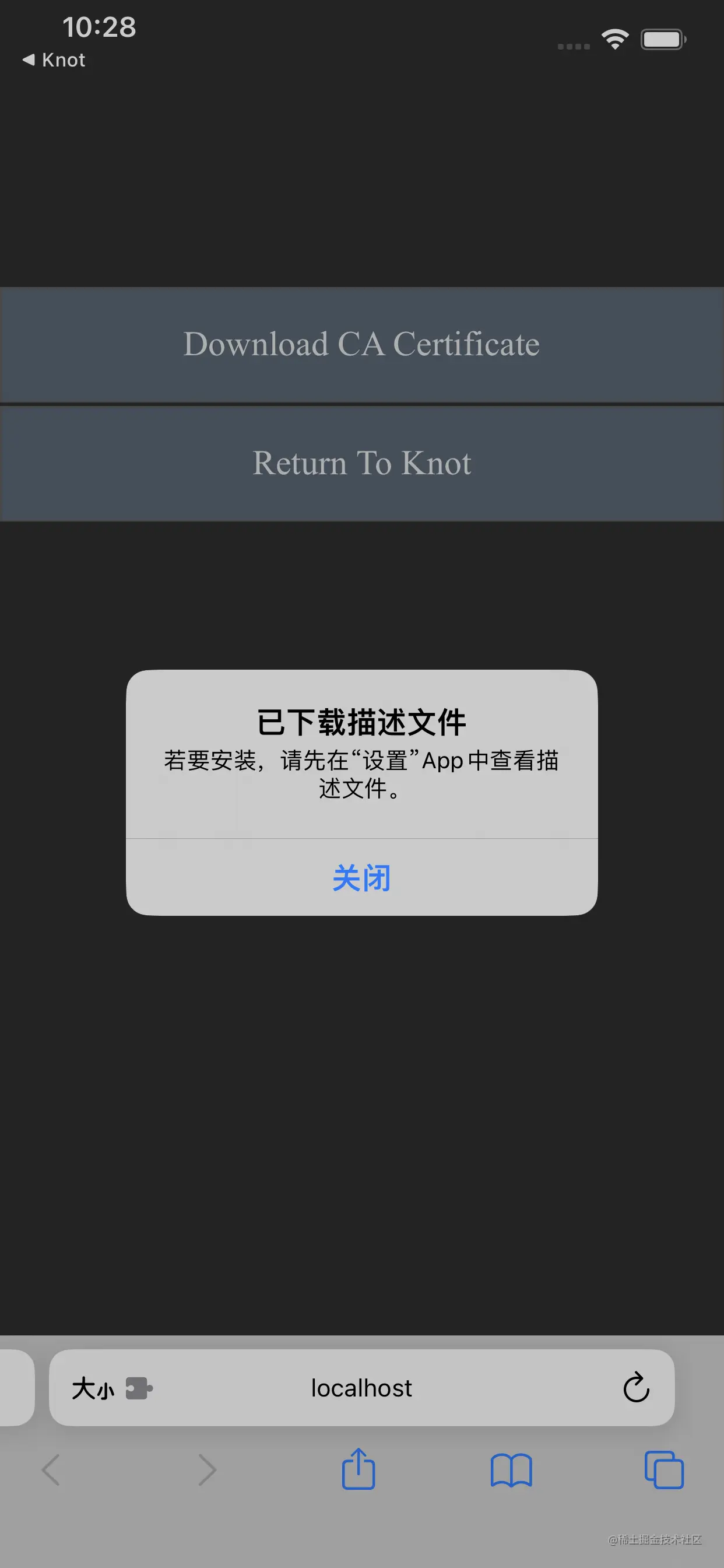Screen dimensions: 724x1568
Task: Navigate back with the left arrow
Action: click(x=51, y=1469)
